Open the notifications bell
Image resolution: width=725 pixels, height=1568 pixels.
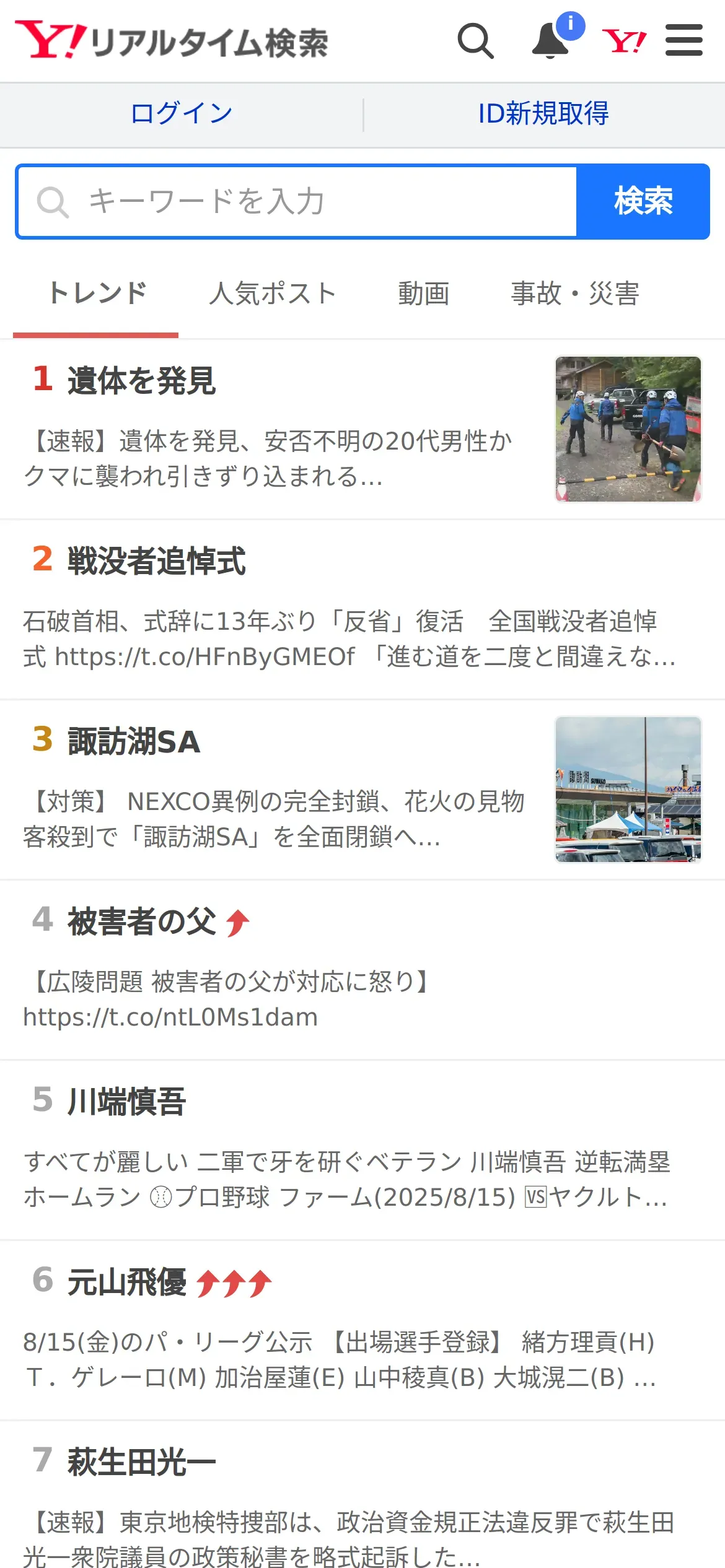[551, 41]
